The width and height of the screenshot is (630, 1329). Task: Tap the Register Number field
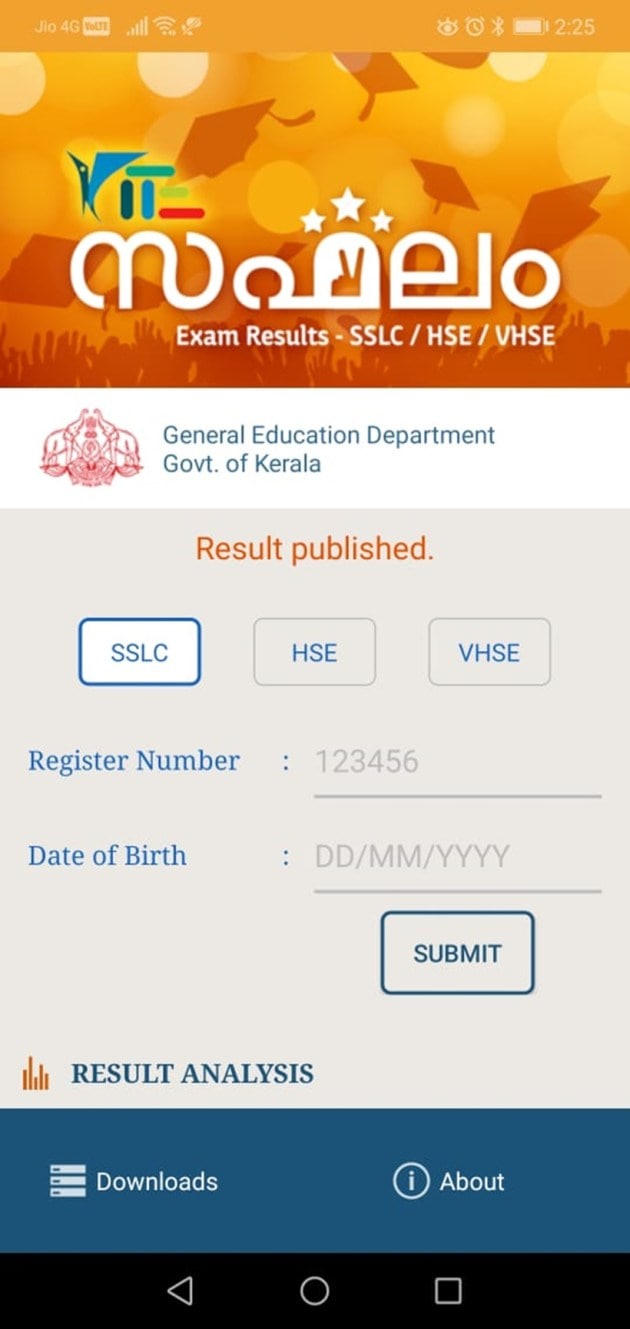click(x=457, y=764)
